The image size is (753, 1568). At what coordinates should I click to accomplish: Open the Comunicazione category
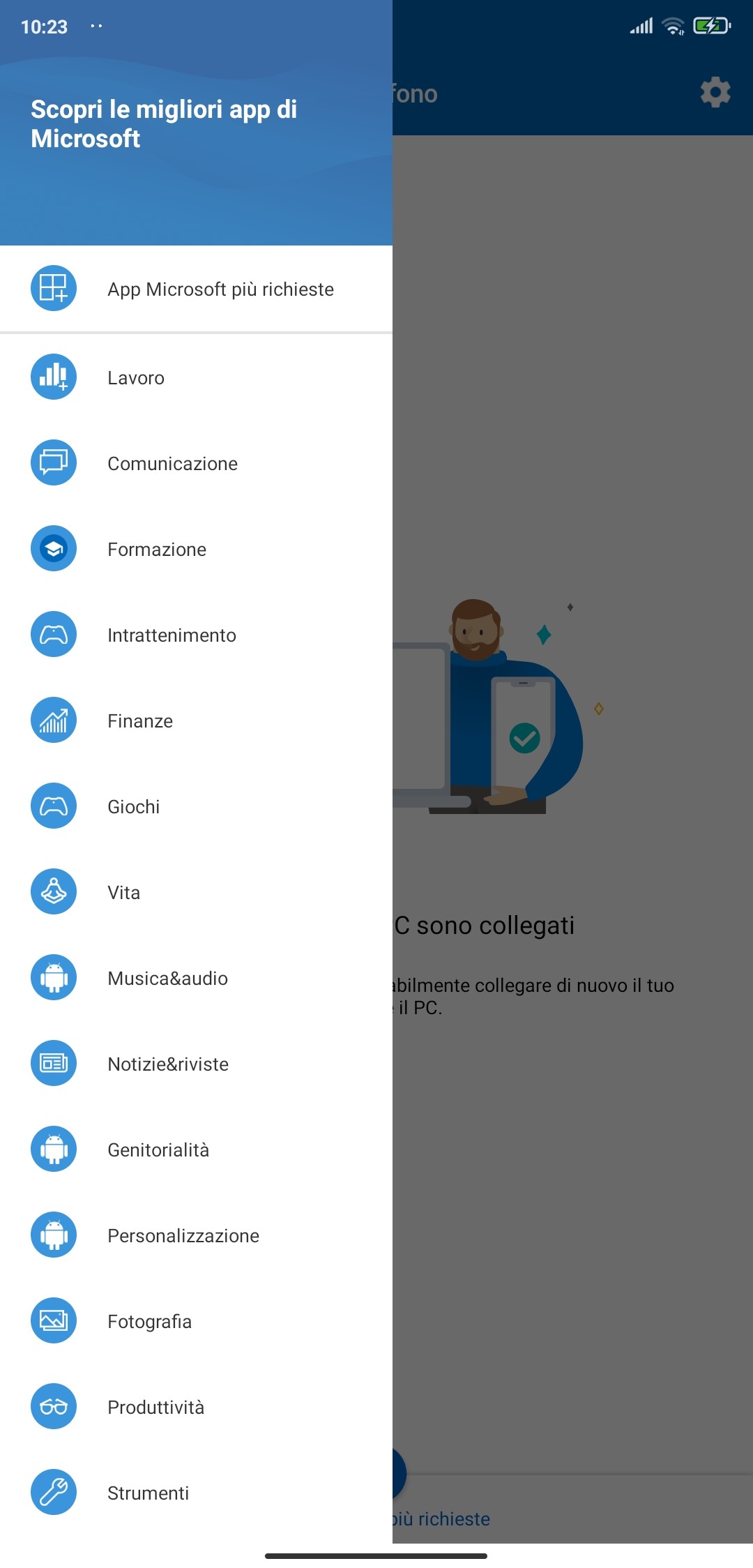(196, 463)
